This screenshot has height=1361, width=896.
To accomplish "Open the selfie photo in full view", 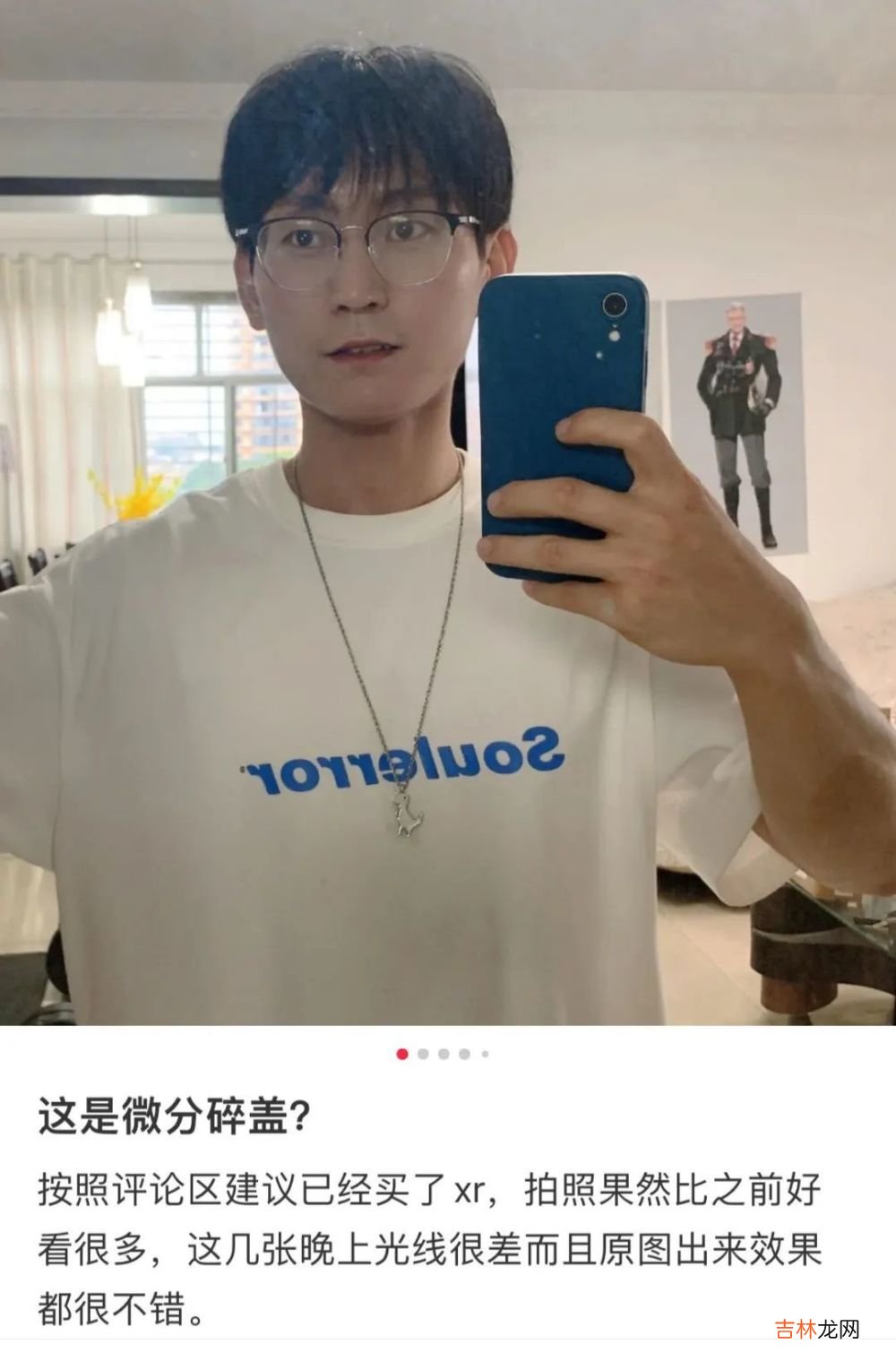I will [x=448, y=511].
